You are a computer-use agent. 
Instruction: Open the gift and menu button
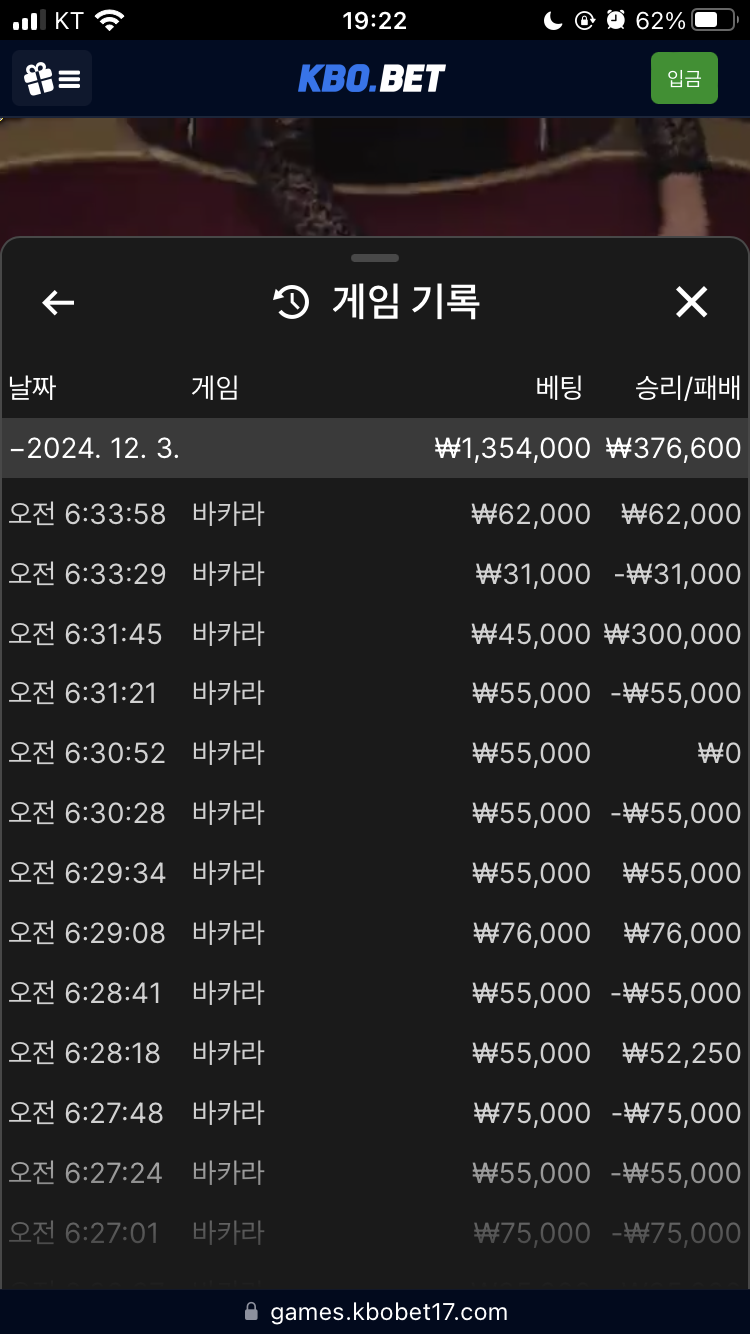(x=52, y=78)
